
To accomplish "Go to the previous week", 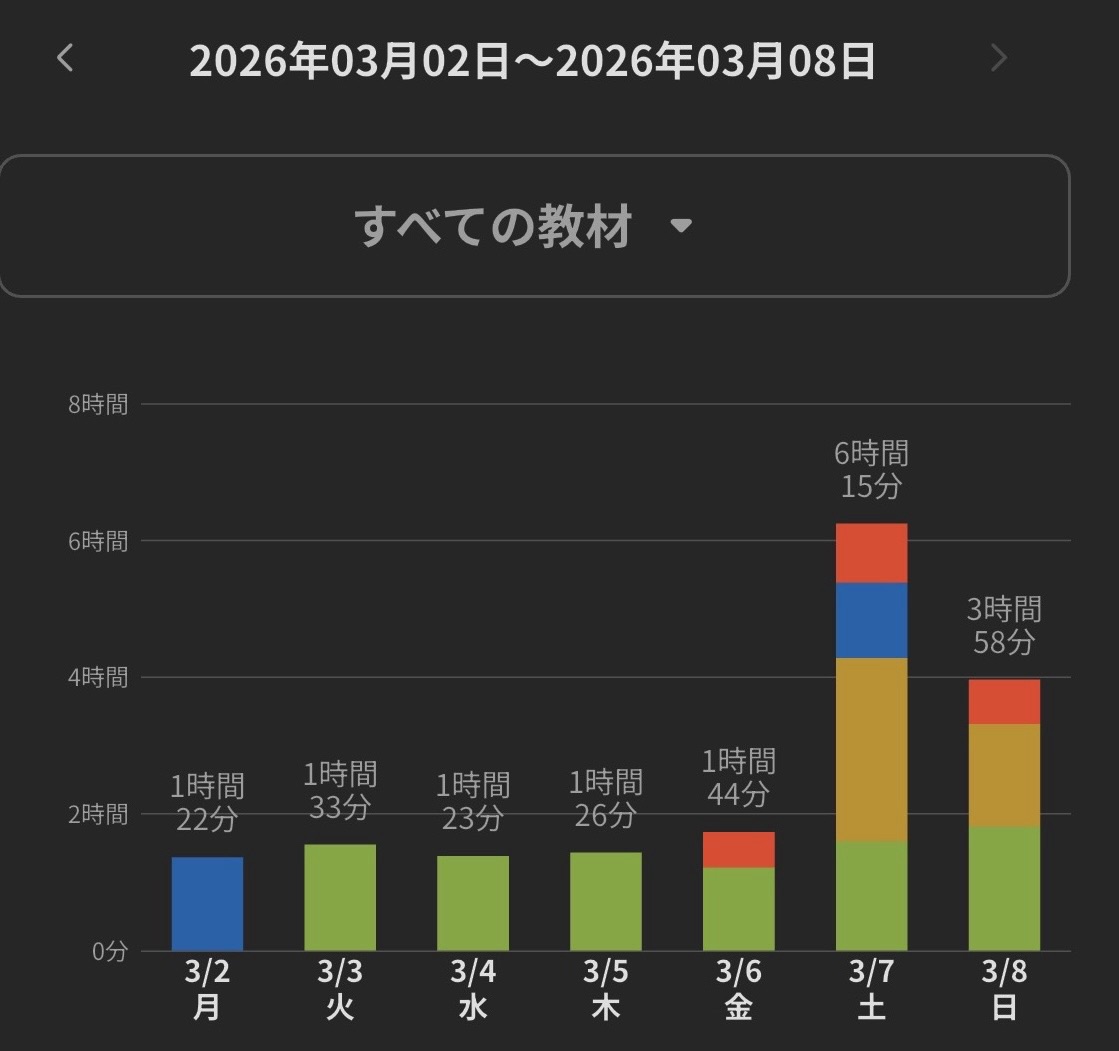I will click(65, 58).
